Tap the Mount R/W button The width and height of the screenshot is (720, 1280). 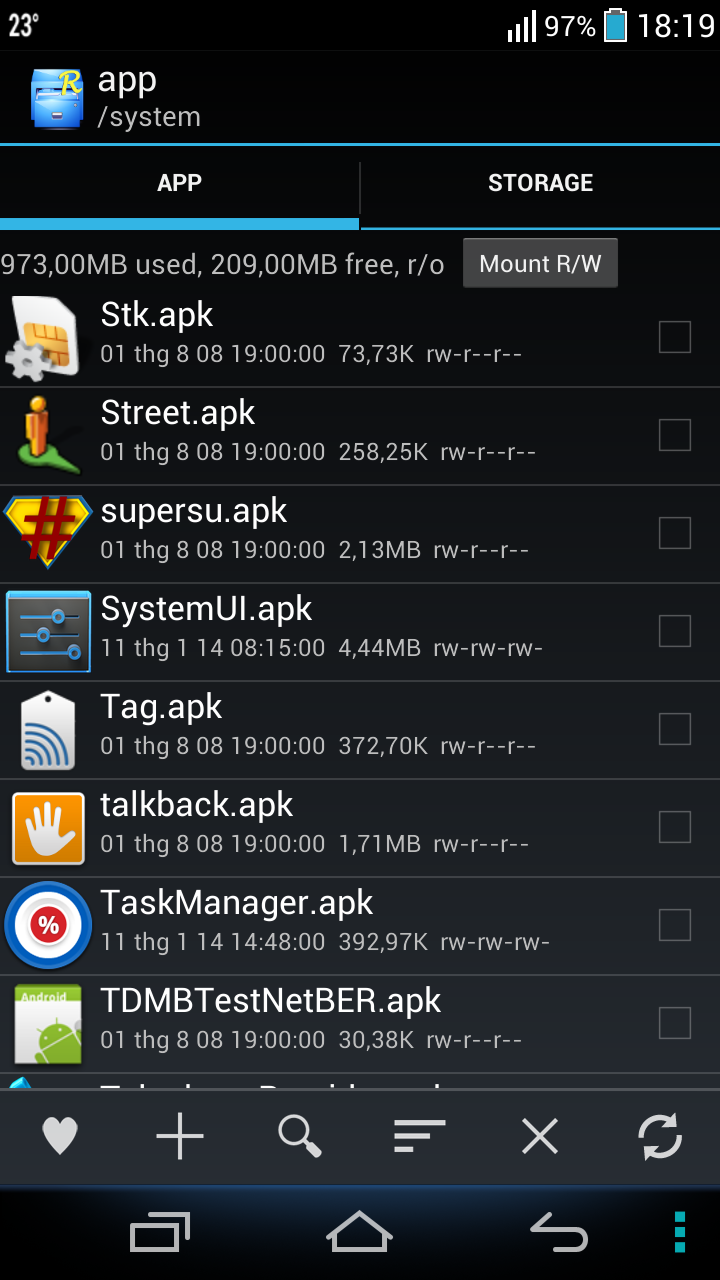coord(540,264)
